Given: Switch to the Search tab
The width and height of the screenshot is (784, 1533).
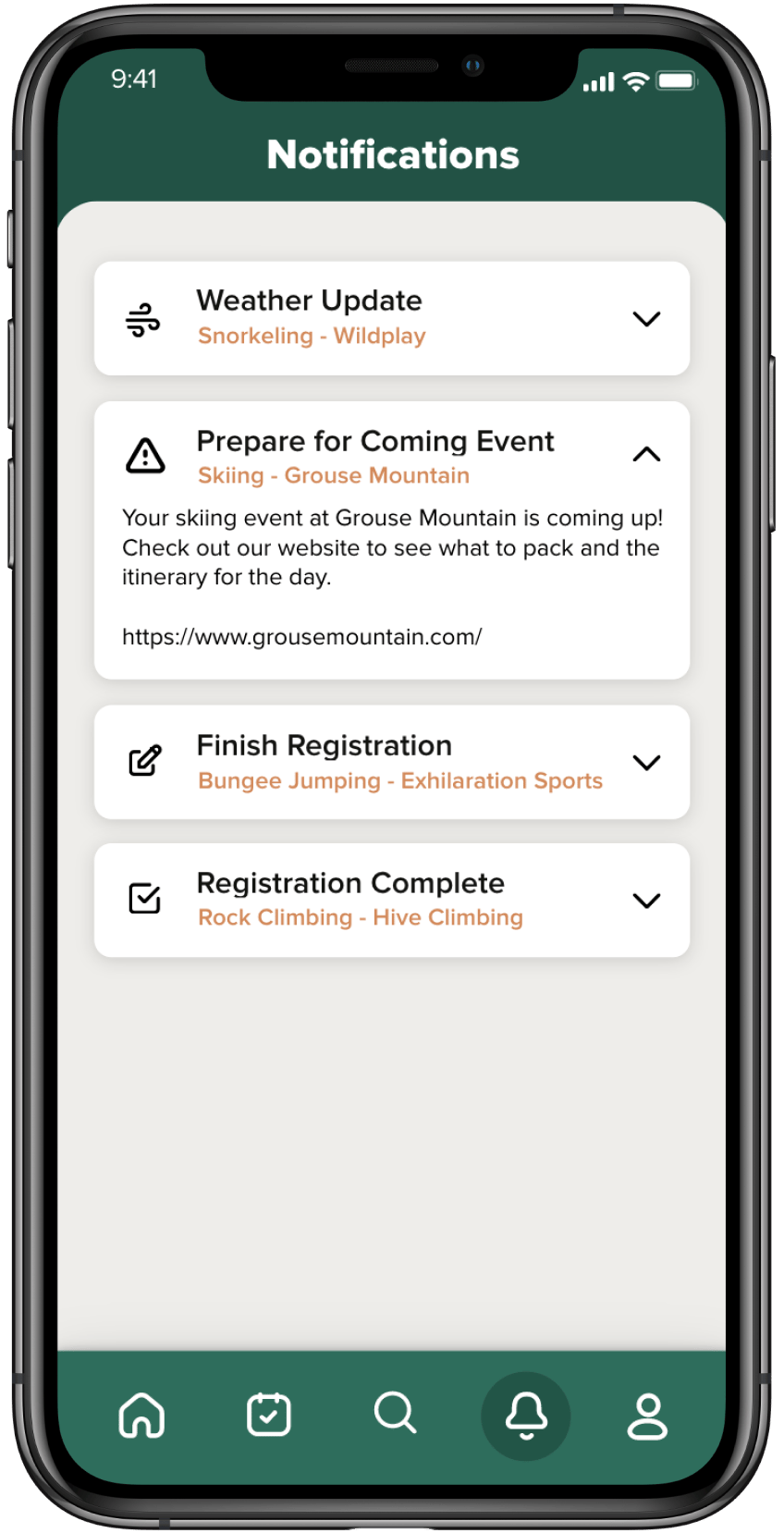Looking at the screenshot, I should coord(396,1414).
